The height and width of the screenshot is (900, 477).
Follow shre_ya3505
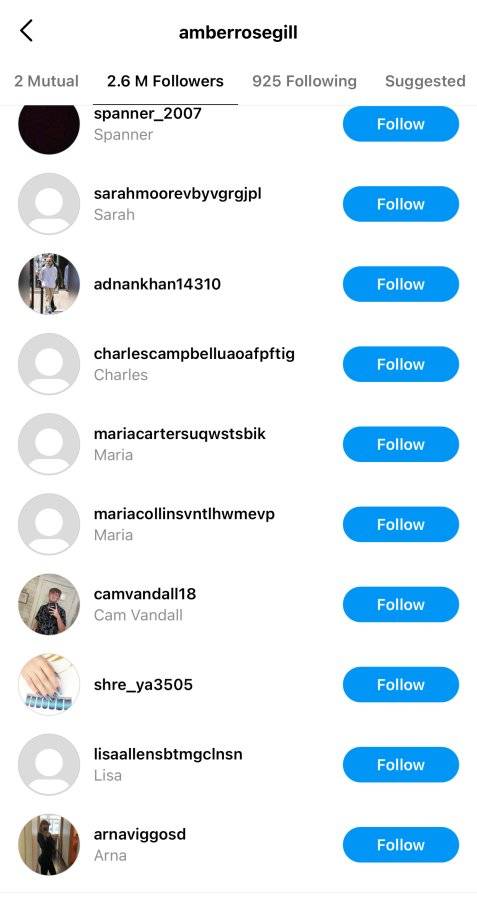click(401, 684)
